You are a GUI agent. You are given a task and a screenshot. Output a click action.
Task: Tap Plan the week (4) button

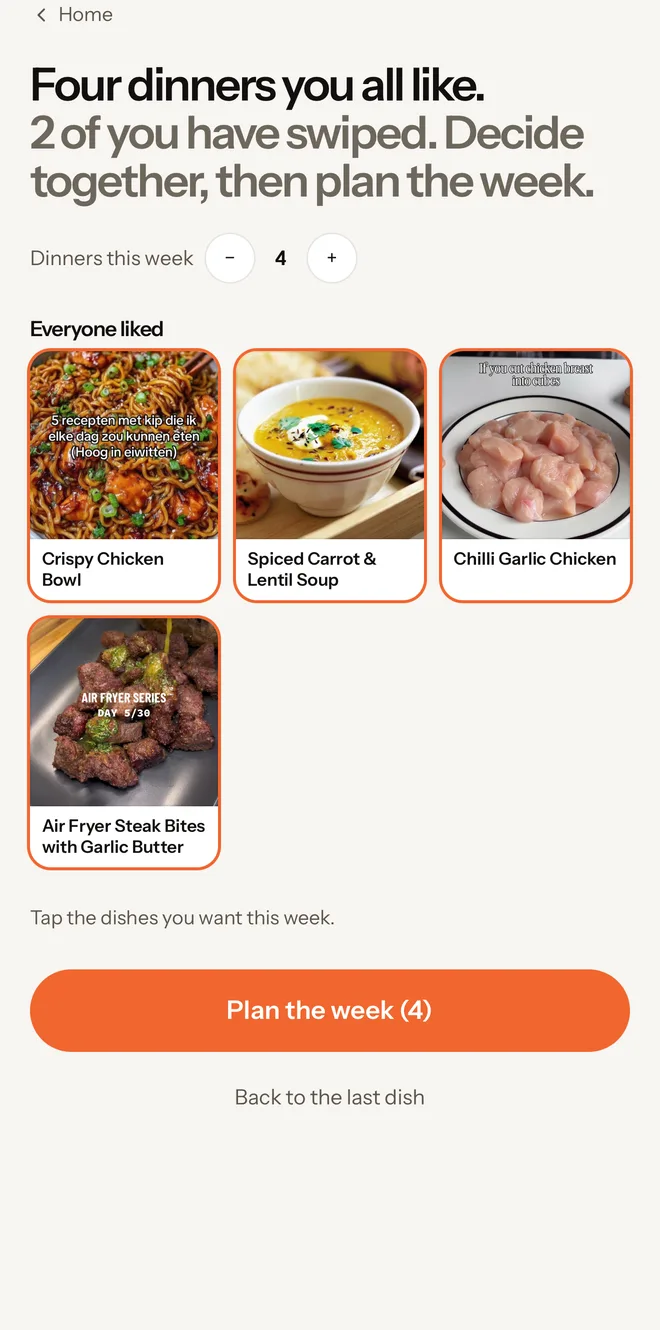pyautogui.click(x=330, y=1010)
